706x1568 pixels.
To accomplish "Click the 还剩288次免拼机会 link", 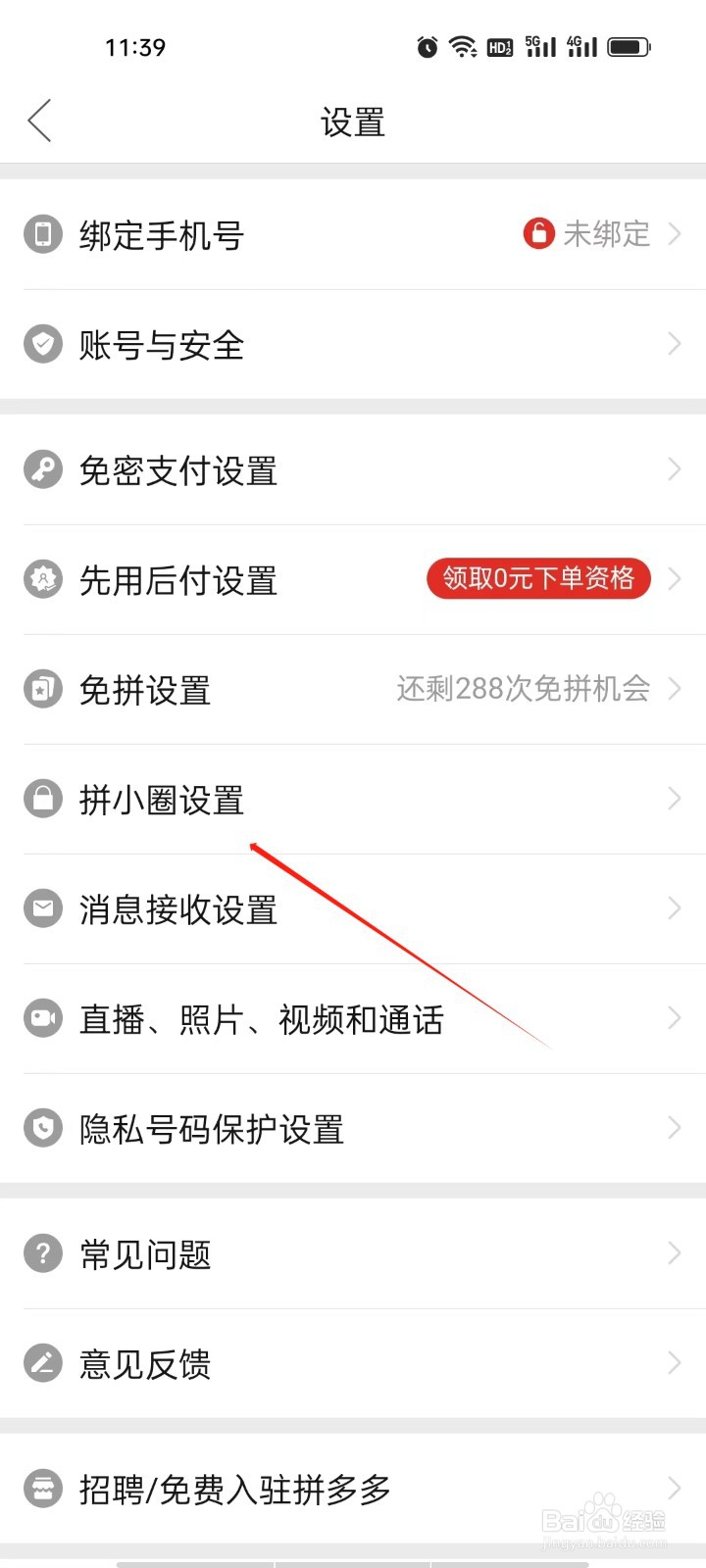I will [522, 689].
